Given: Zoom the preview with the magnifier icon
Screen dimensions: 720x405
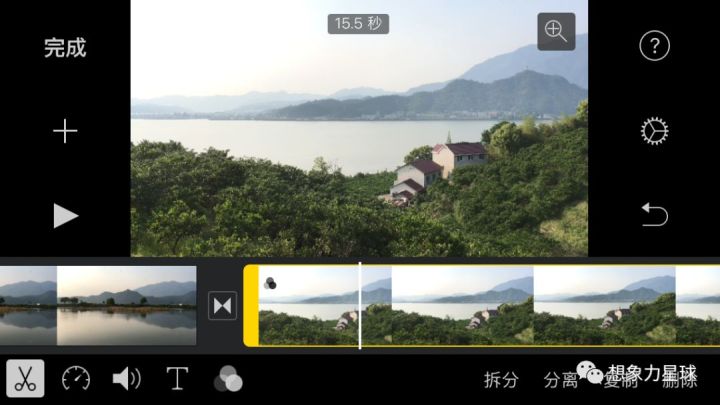Looking at the screenshot, I should coord(556,31).
